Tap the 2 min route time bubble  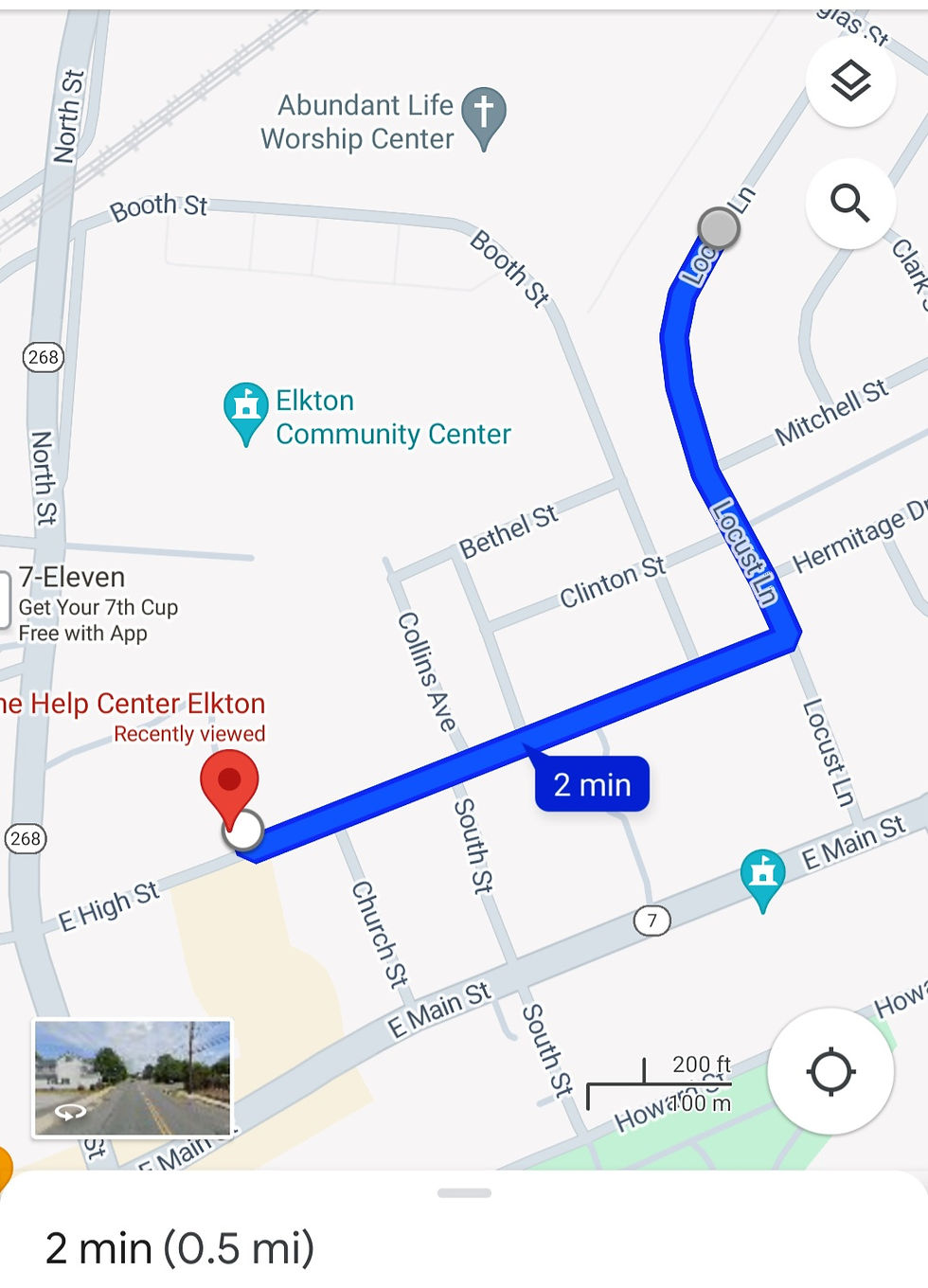click(592, 784)
